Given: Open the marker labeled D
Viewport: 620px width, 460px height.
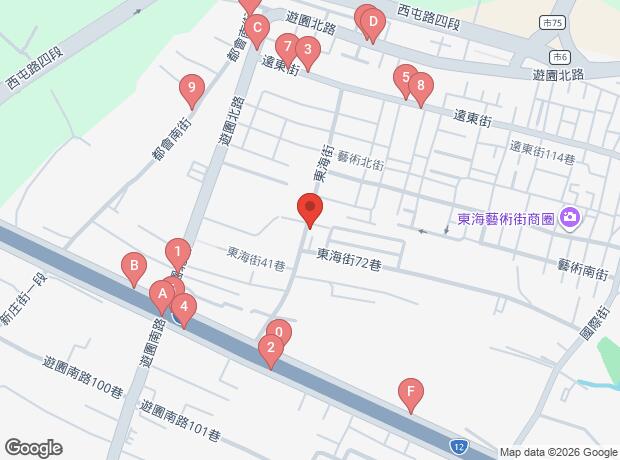Looking at the screenshot, I should coord(371,21).
